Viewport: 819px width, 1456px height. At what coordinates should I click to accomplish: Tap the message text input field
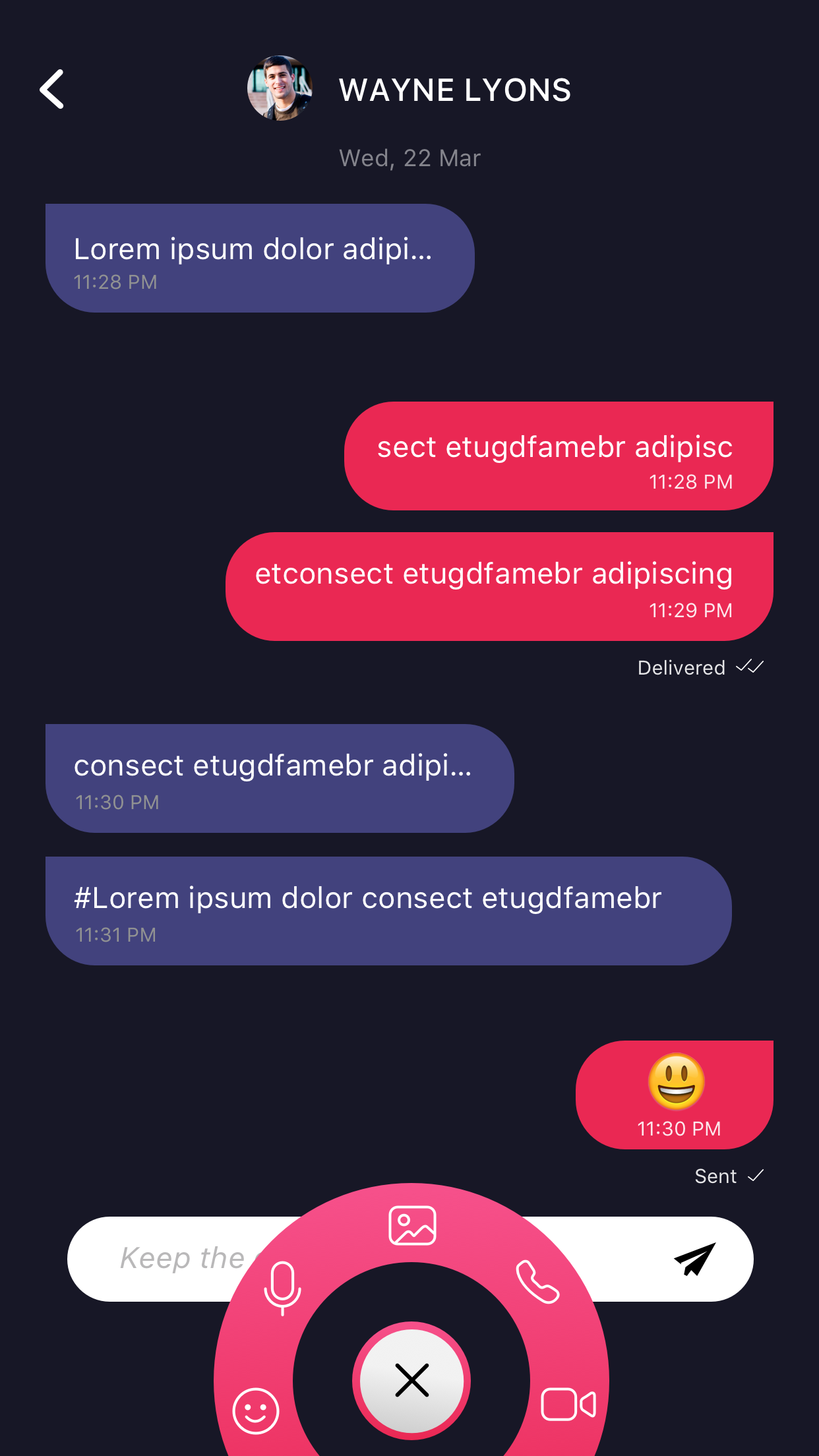pos(178,1259)
